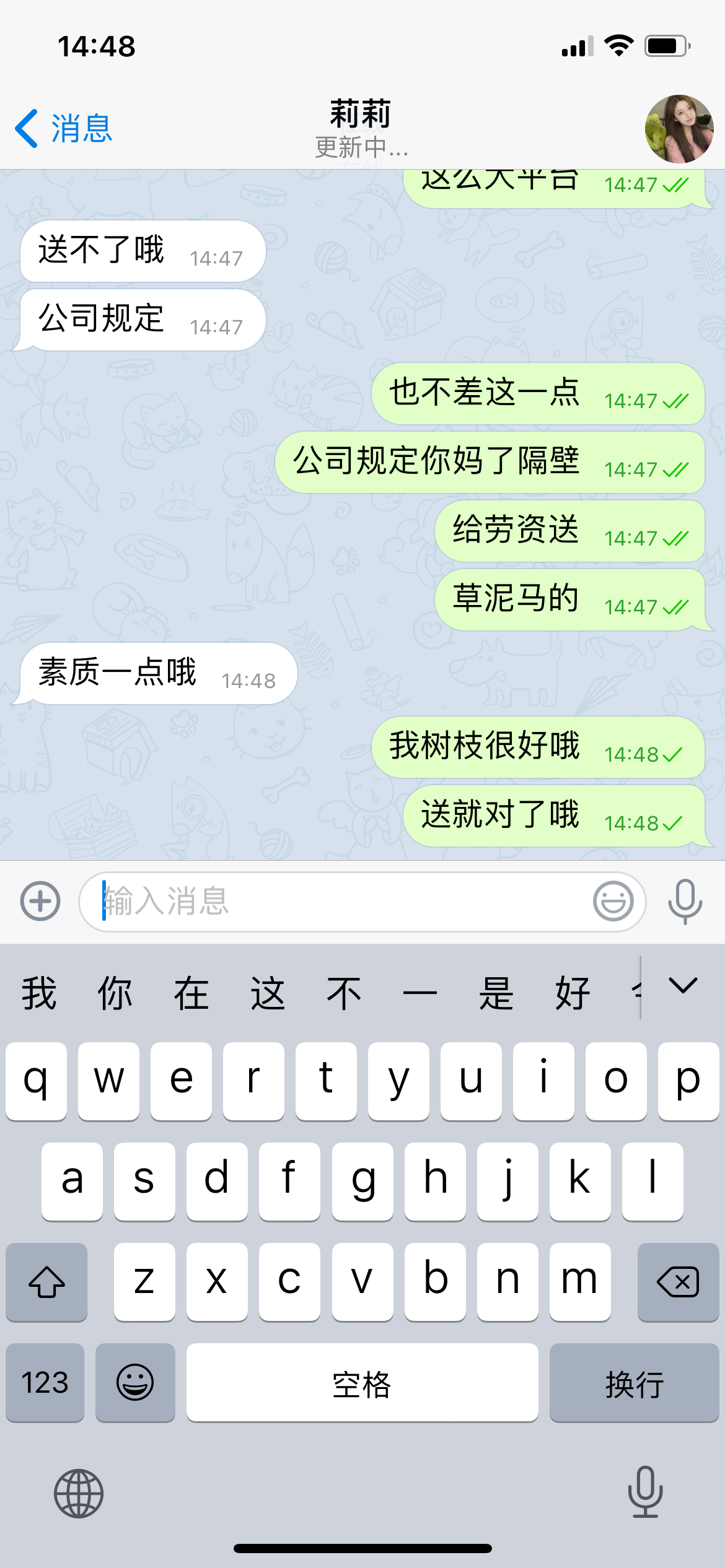This screenshot has width=725, height=1568.
Task: Select the 好 keyboard suggestion
Action: point(572,993)
